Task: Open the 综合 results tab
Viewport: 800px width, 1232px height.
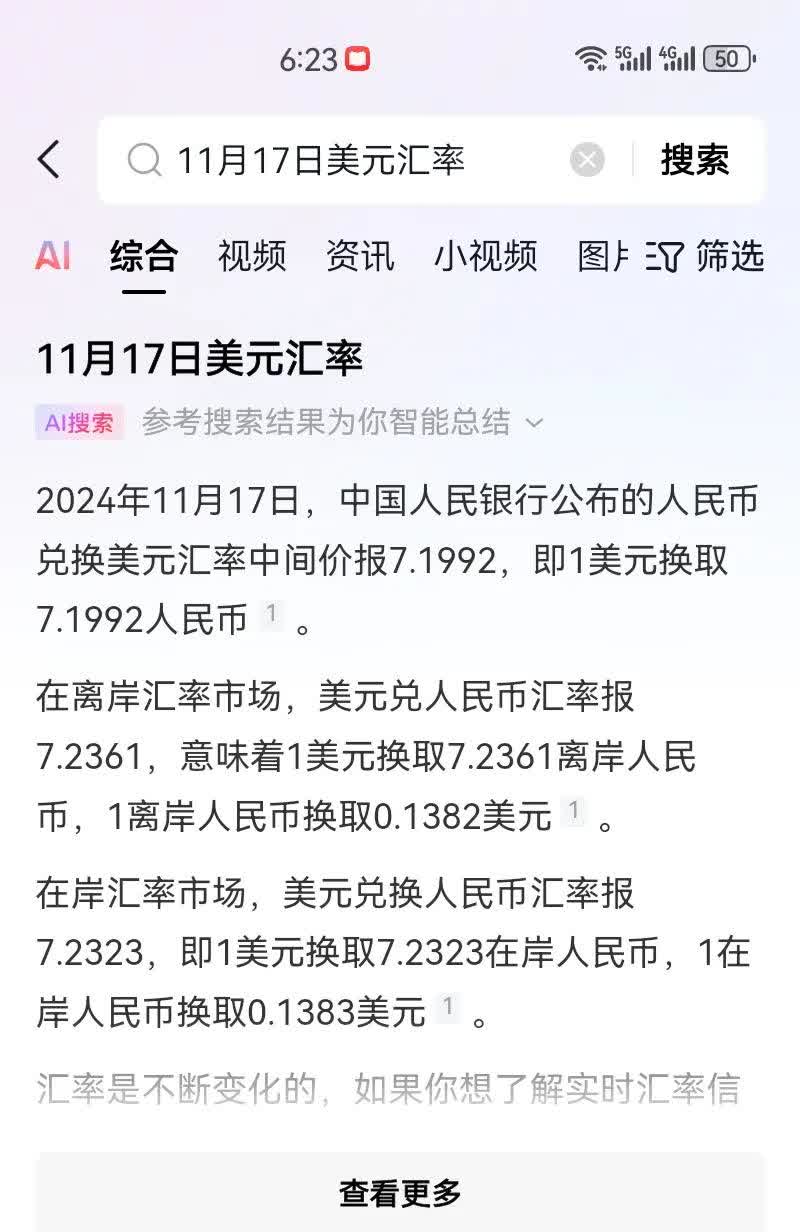Action: [x=143, y=258]
